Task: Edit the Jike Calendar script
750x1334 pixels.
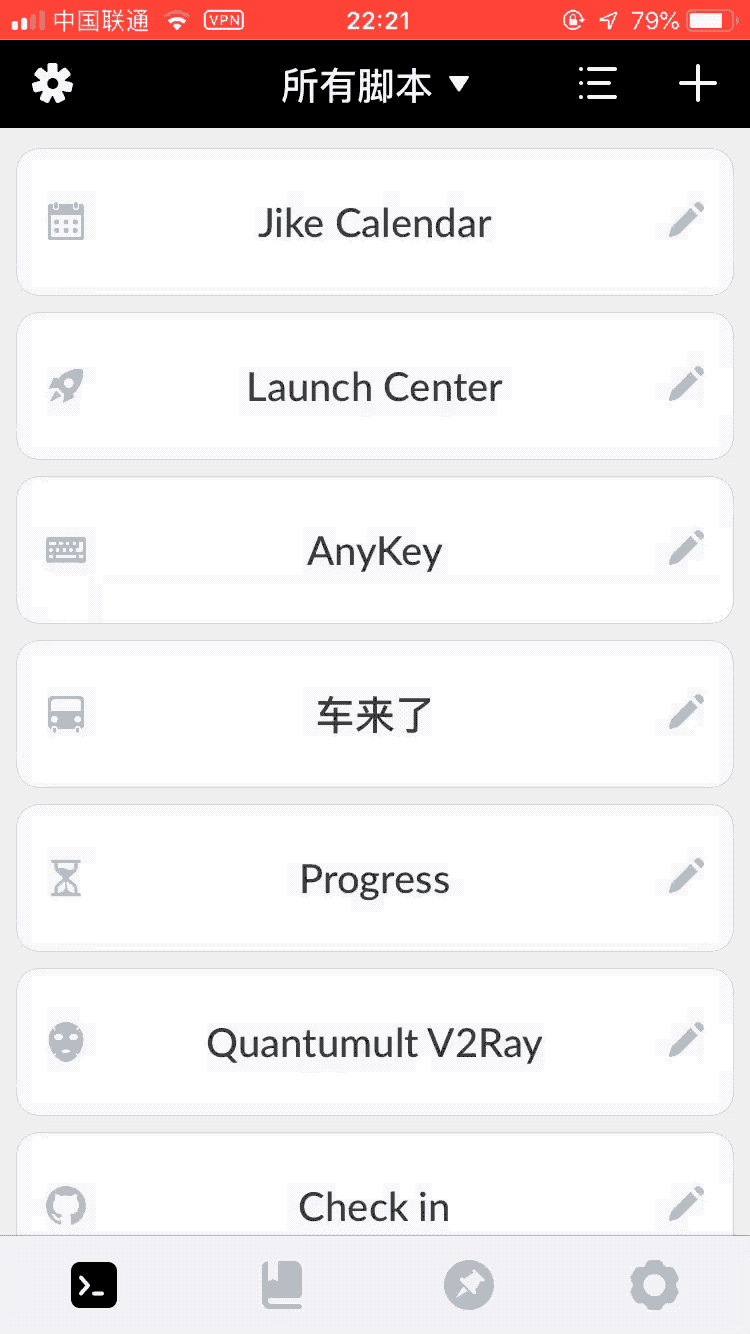Action: click(x=686, y=220)
